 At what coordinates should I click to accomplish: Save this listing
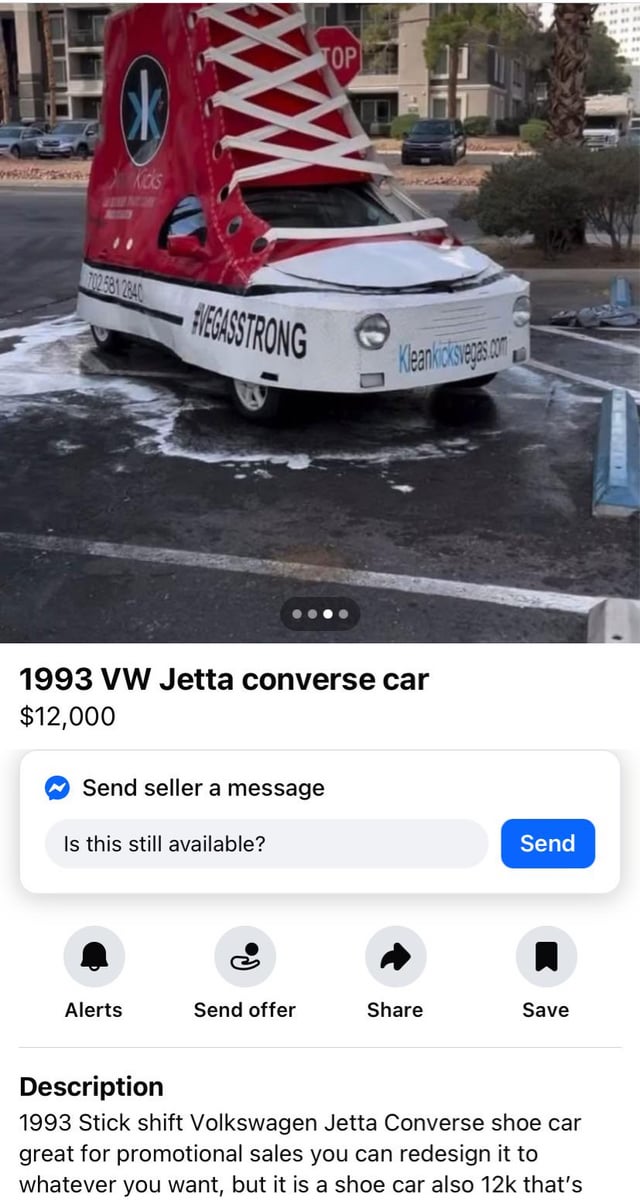[545, 957]
